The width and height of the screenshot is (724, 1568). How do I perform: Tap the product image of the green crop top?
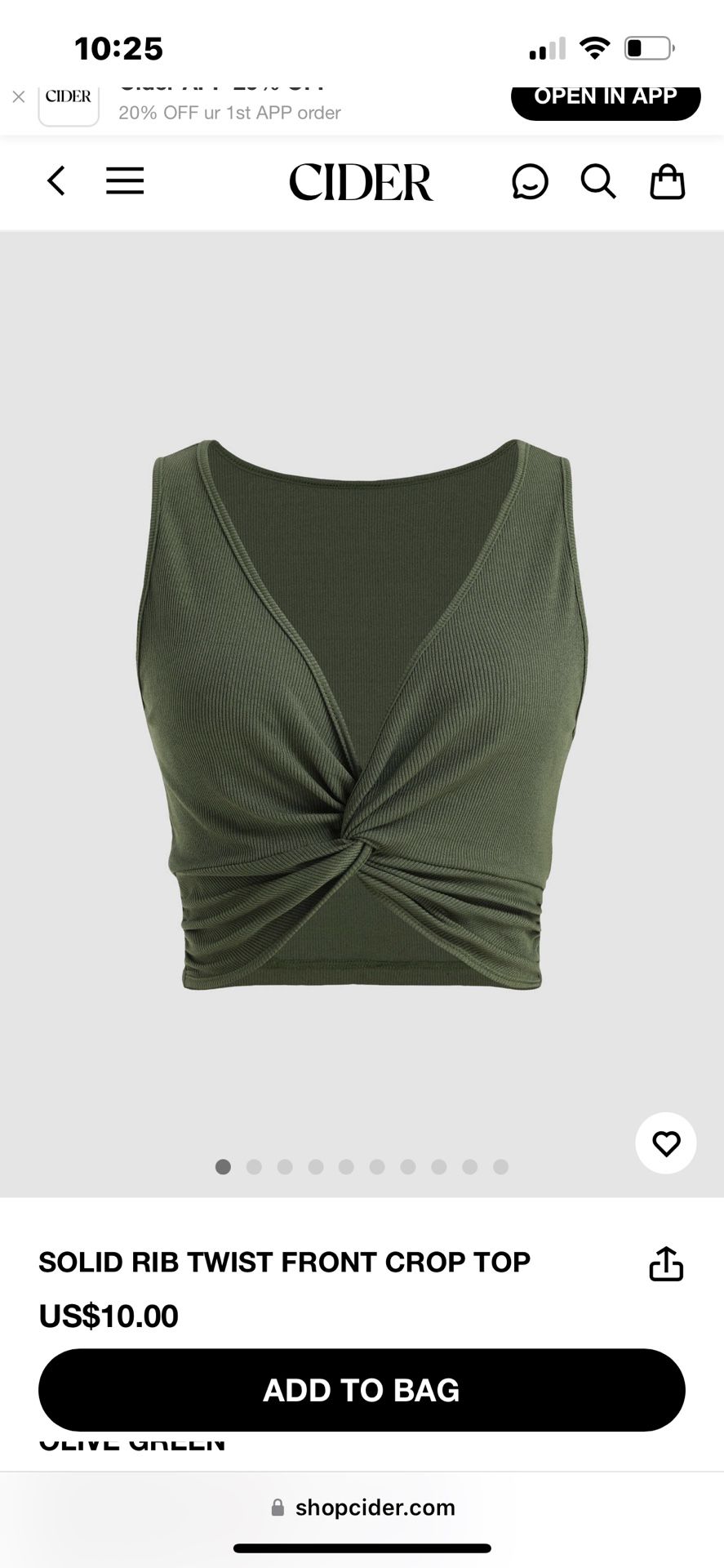(x=362, y=710)
